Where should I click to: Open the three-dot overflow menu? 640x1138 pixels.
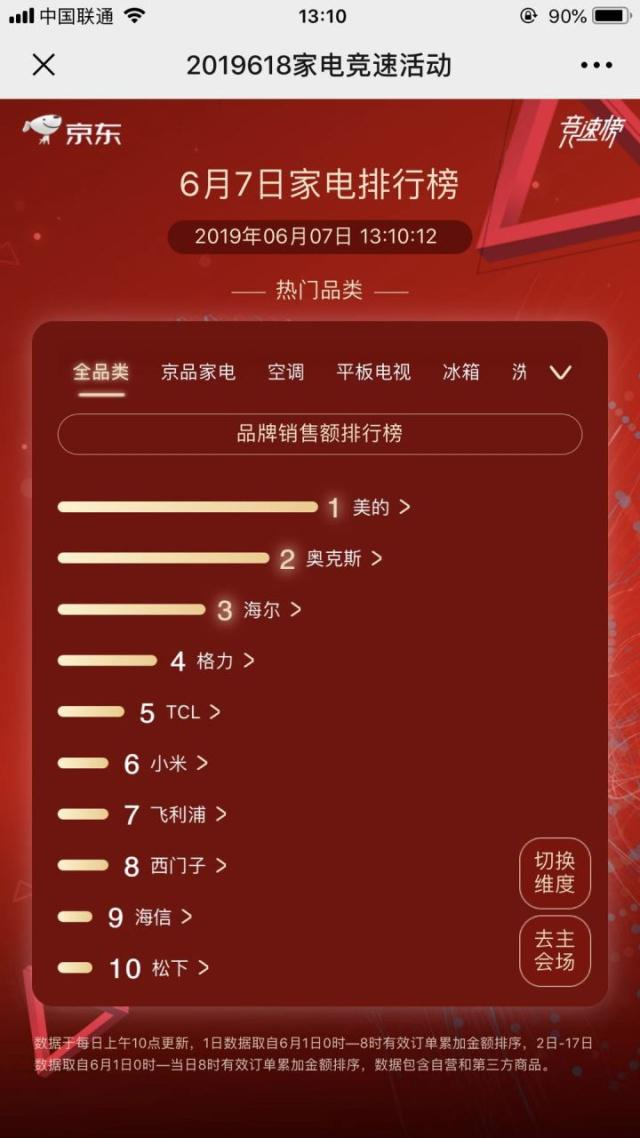click(x=596, y=66)
